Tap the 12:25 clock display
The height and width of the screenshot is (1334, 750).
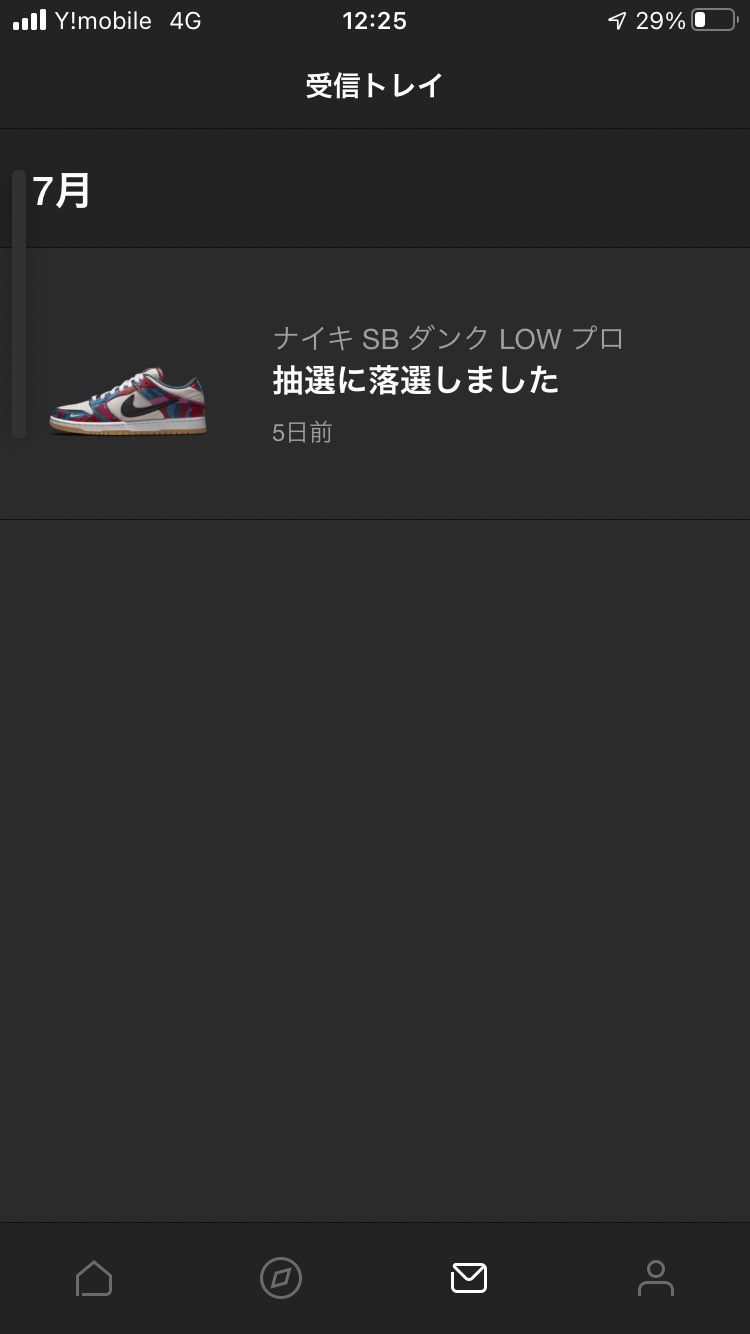[x=375, y=20]
